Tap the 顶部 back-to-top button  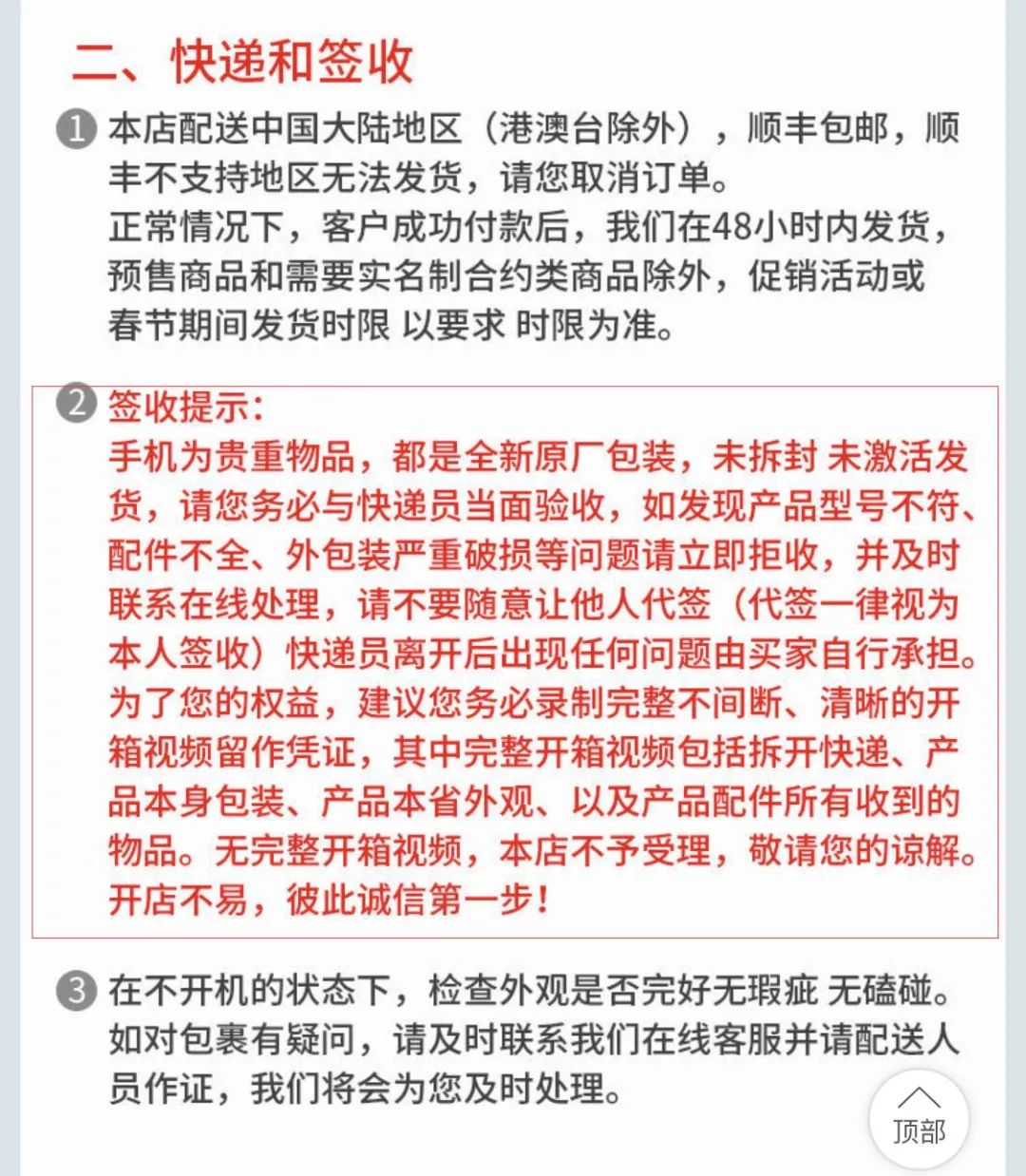919,1117
